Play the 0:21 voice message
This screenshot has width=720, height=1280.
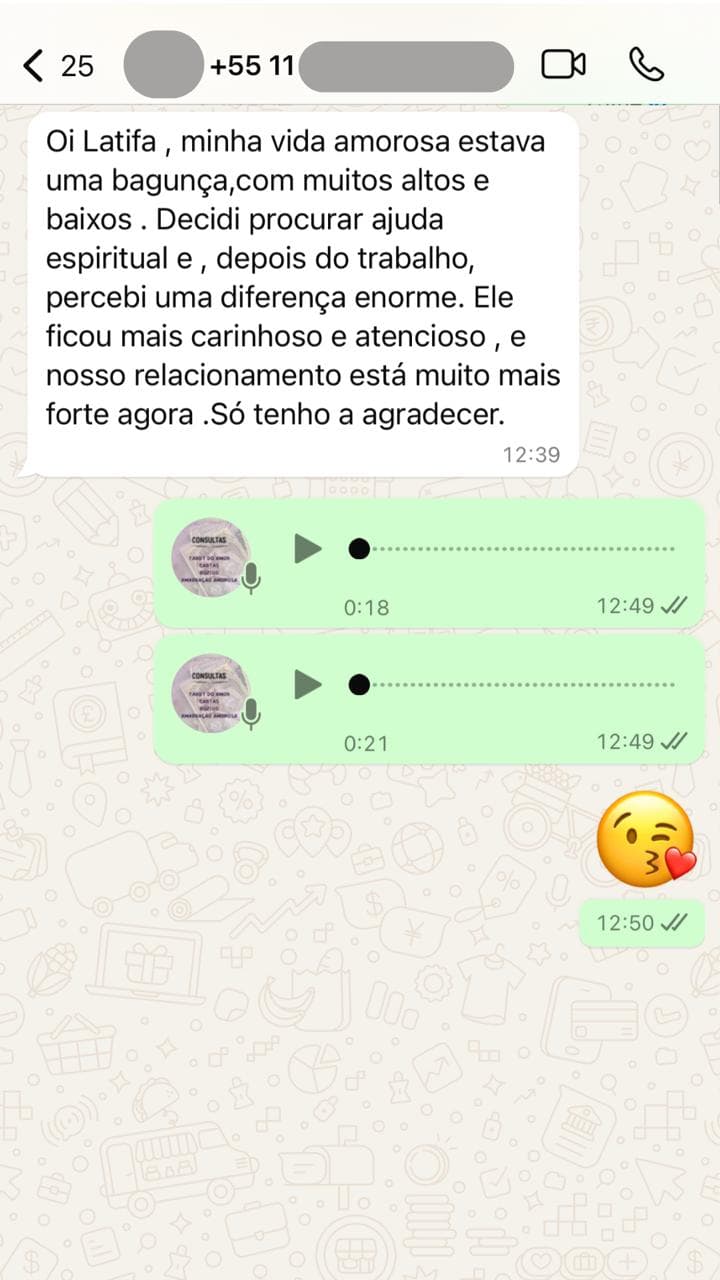306,684
